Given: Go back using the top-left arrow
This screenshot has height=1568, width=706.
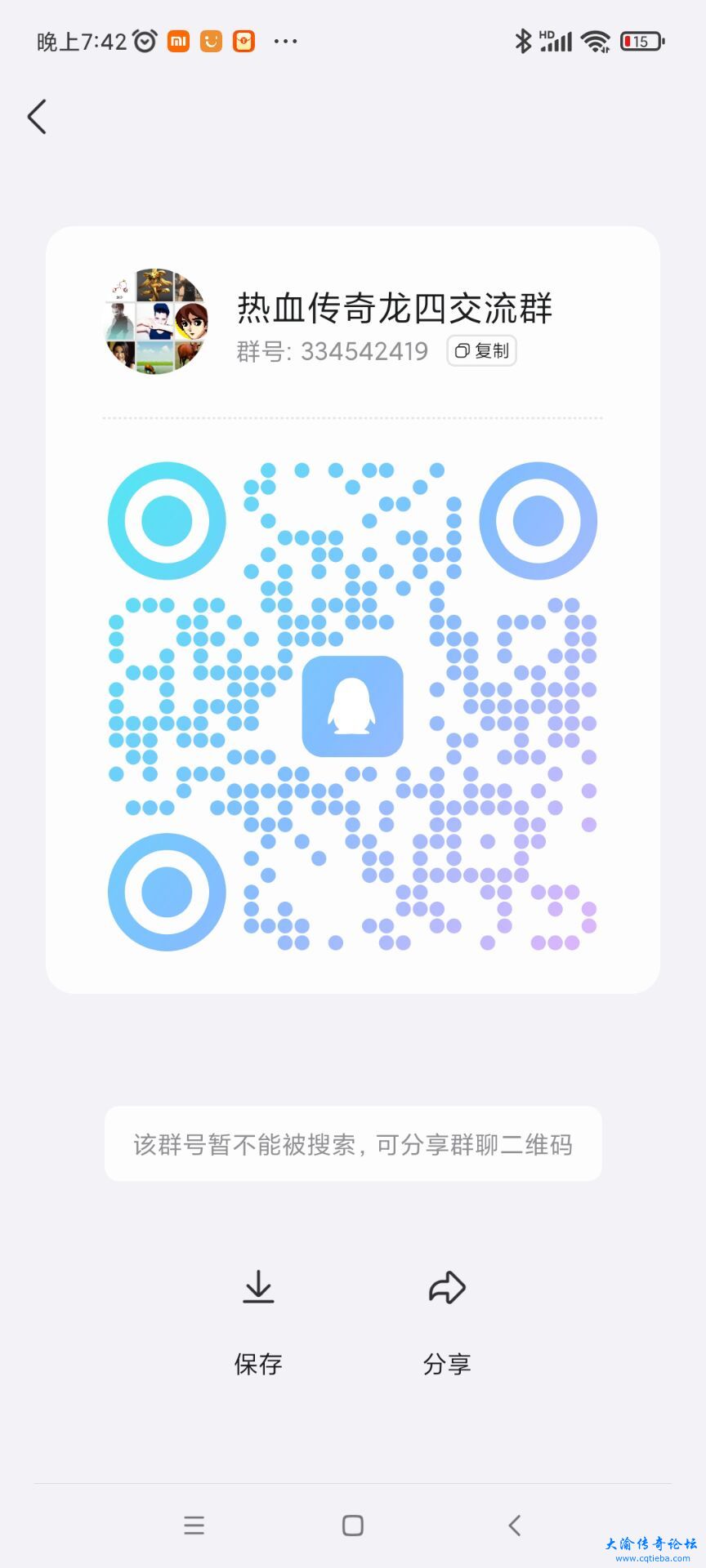Looking at the screenshot, I should [x=38, y=117].
